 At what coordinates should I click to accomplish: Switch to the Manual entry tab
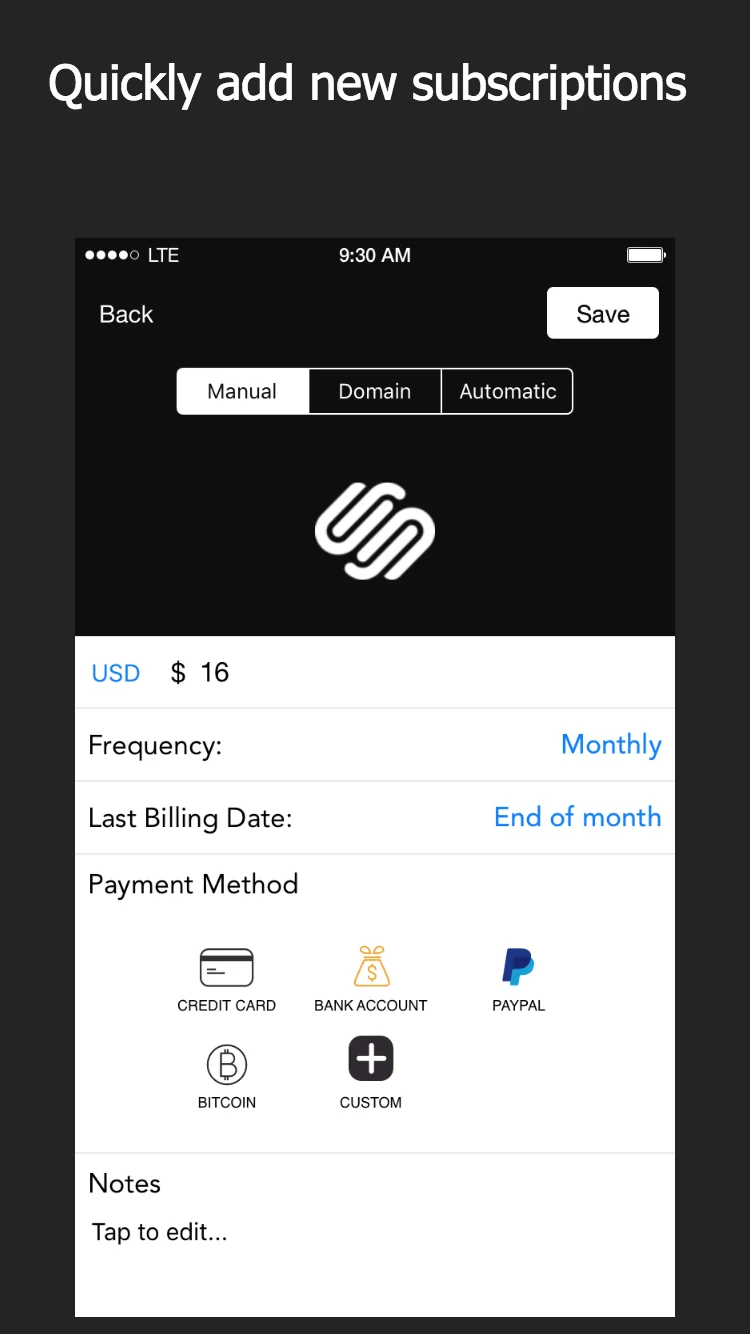click(242, 391)
